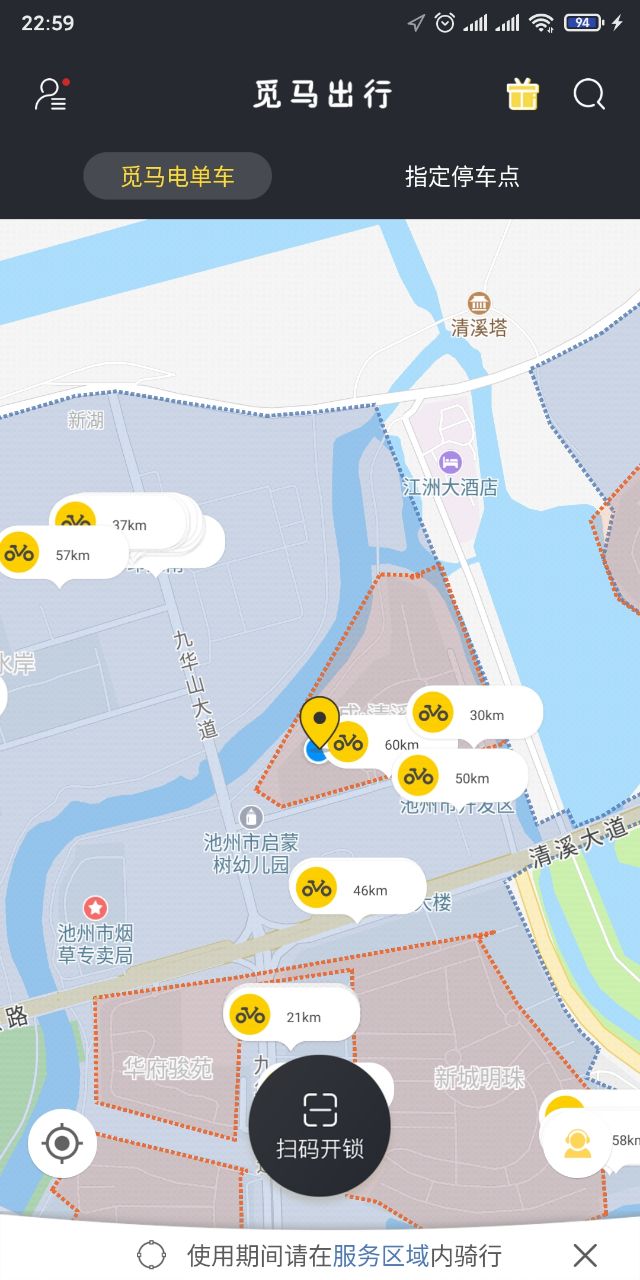The height and width of the screenshot is (1280, 640).
Task: Open customer service headset icon
Action: [577, 1142]
